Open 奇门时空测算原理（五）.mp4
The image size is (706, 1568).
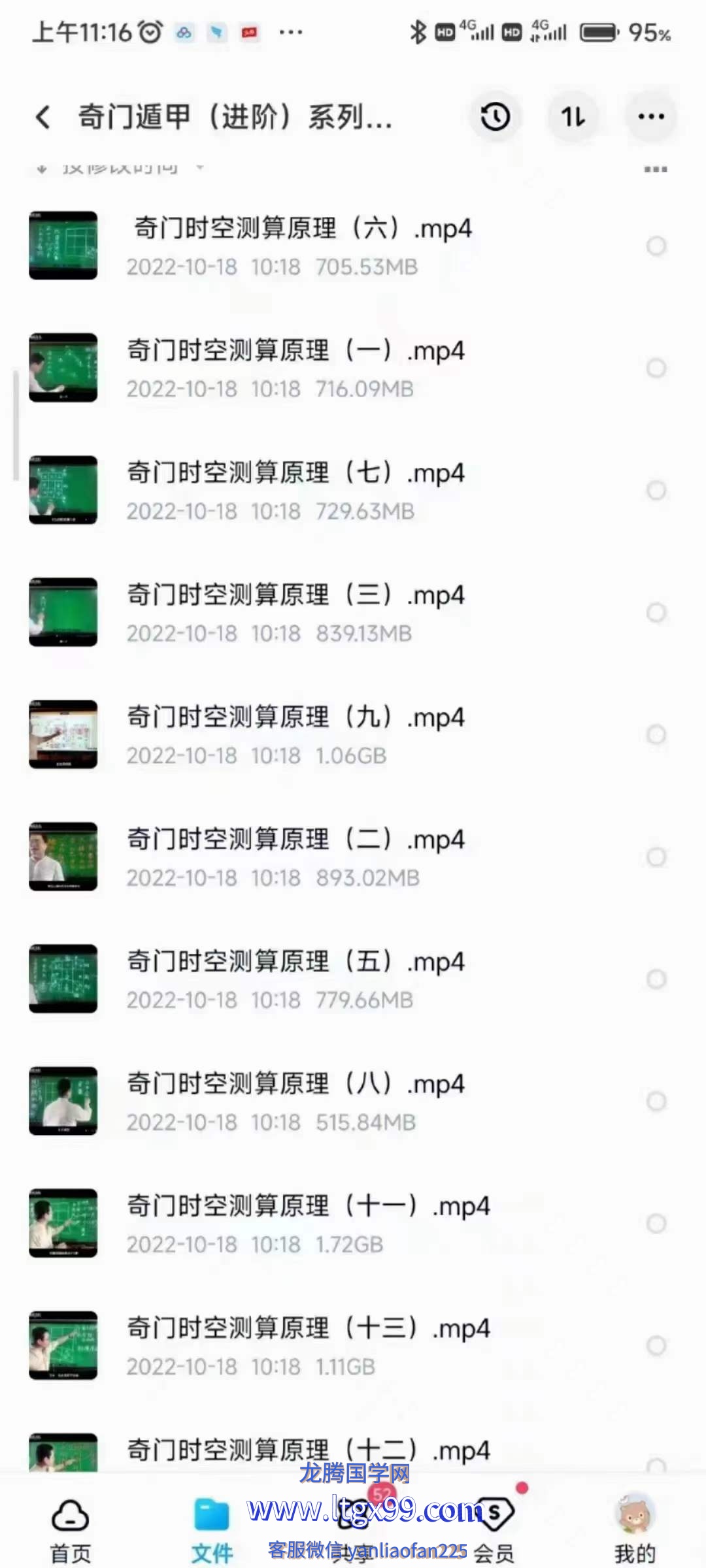(294, 979)
